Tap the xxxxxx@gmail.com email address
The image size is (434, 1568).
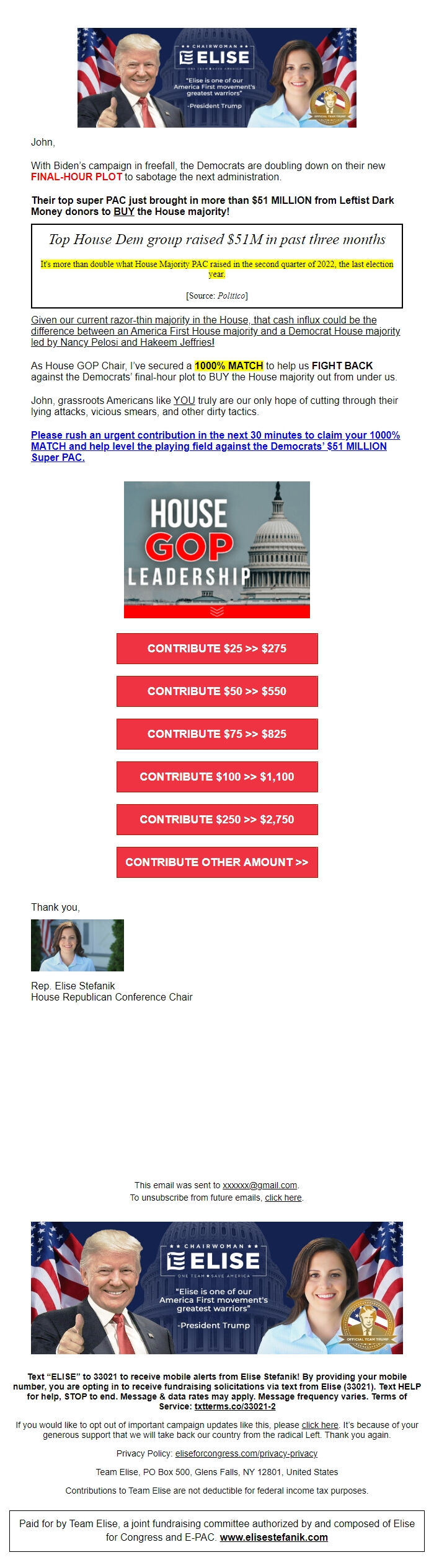tap(260, 1185)
